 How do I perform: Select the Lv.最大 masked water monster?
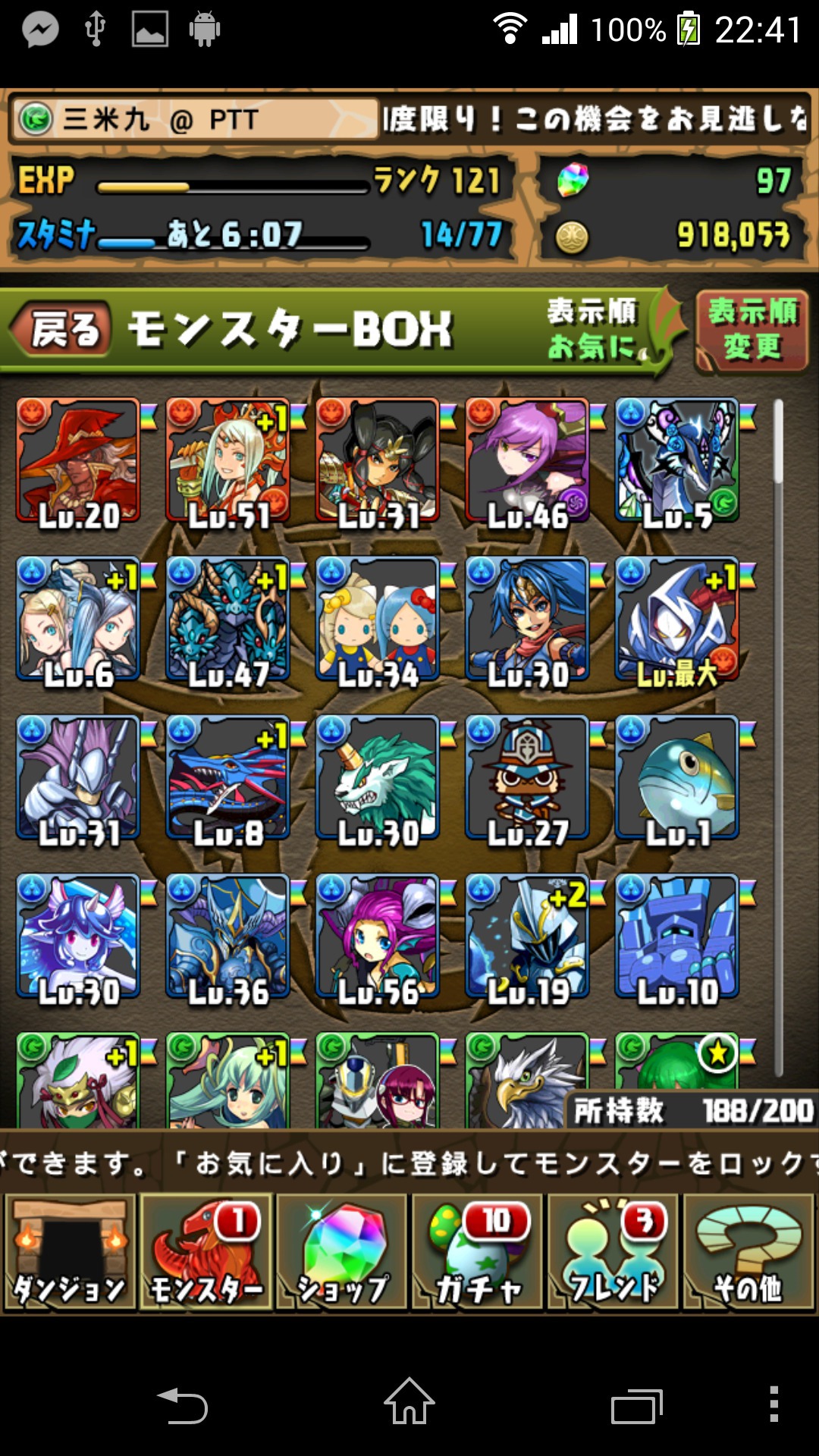[x=677, y=620]
